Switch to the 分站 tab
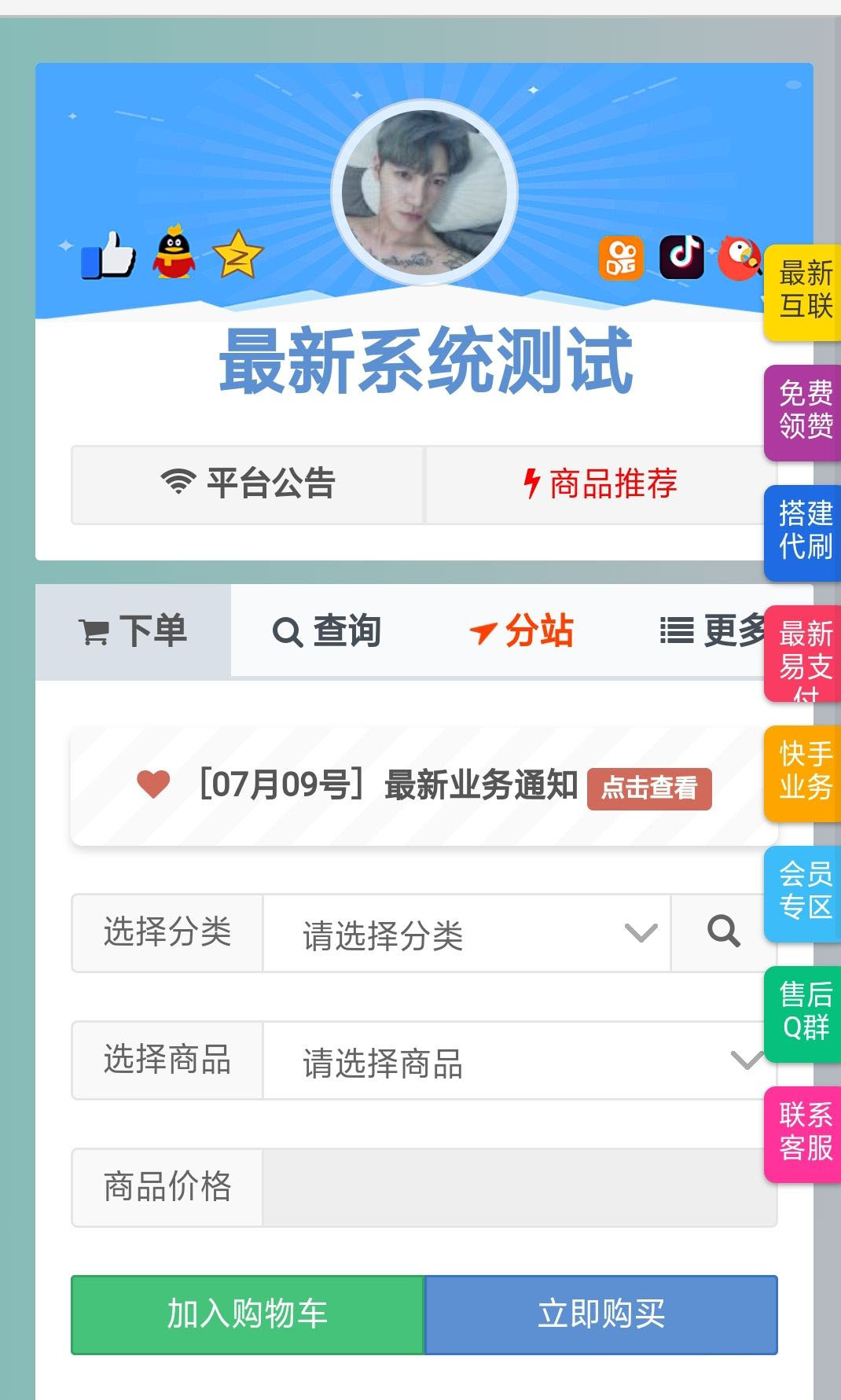 coord(522,631)
